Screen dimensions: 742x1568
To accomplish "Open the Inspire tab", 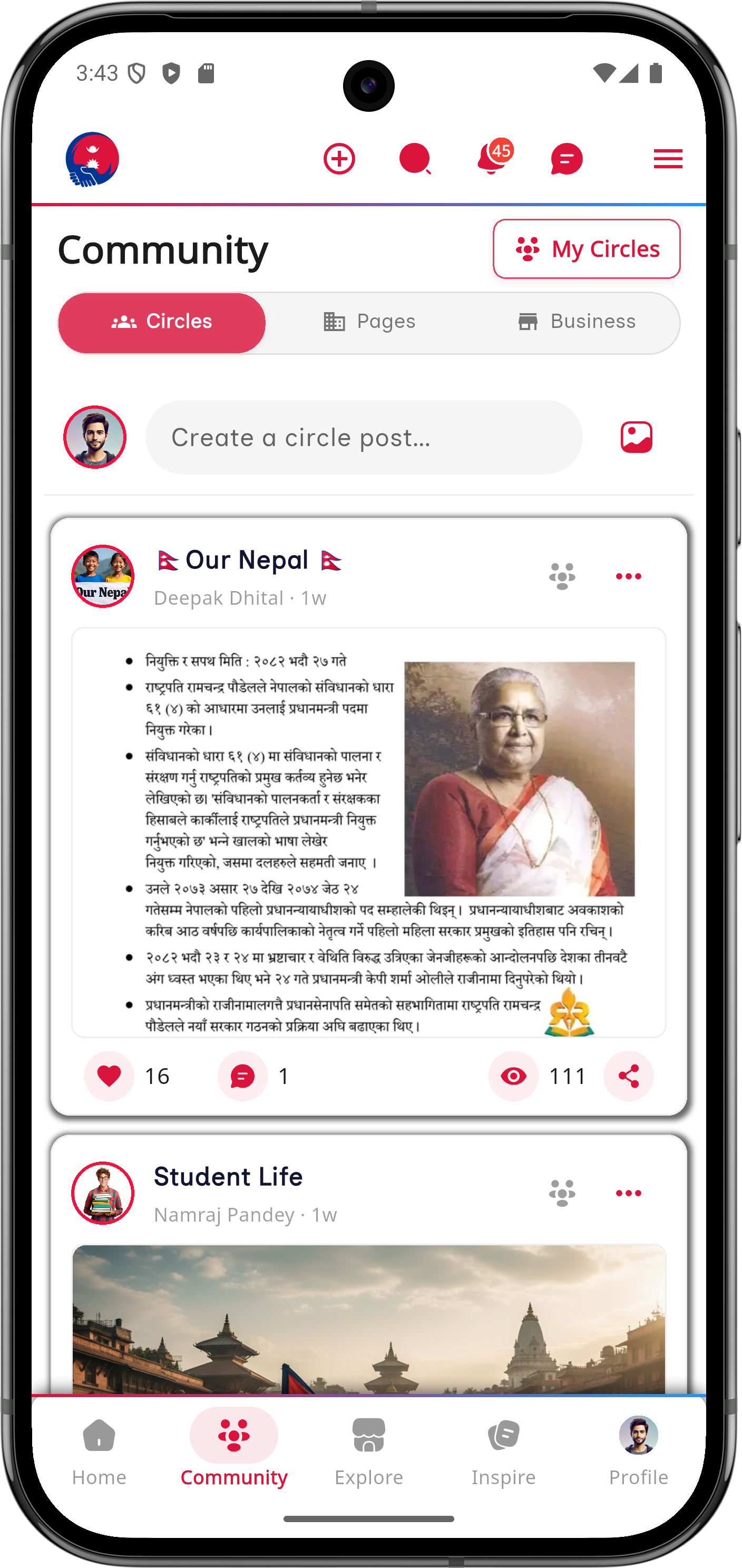I will pyautogui.click(x=503, y=1451).
